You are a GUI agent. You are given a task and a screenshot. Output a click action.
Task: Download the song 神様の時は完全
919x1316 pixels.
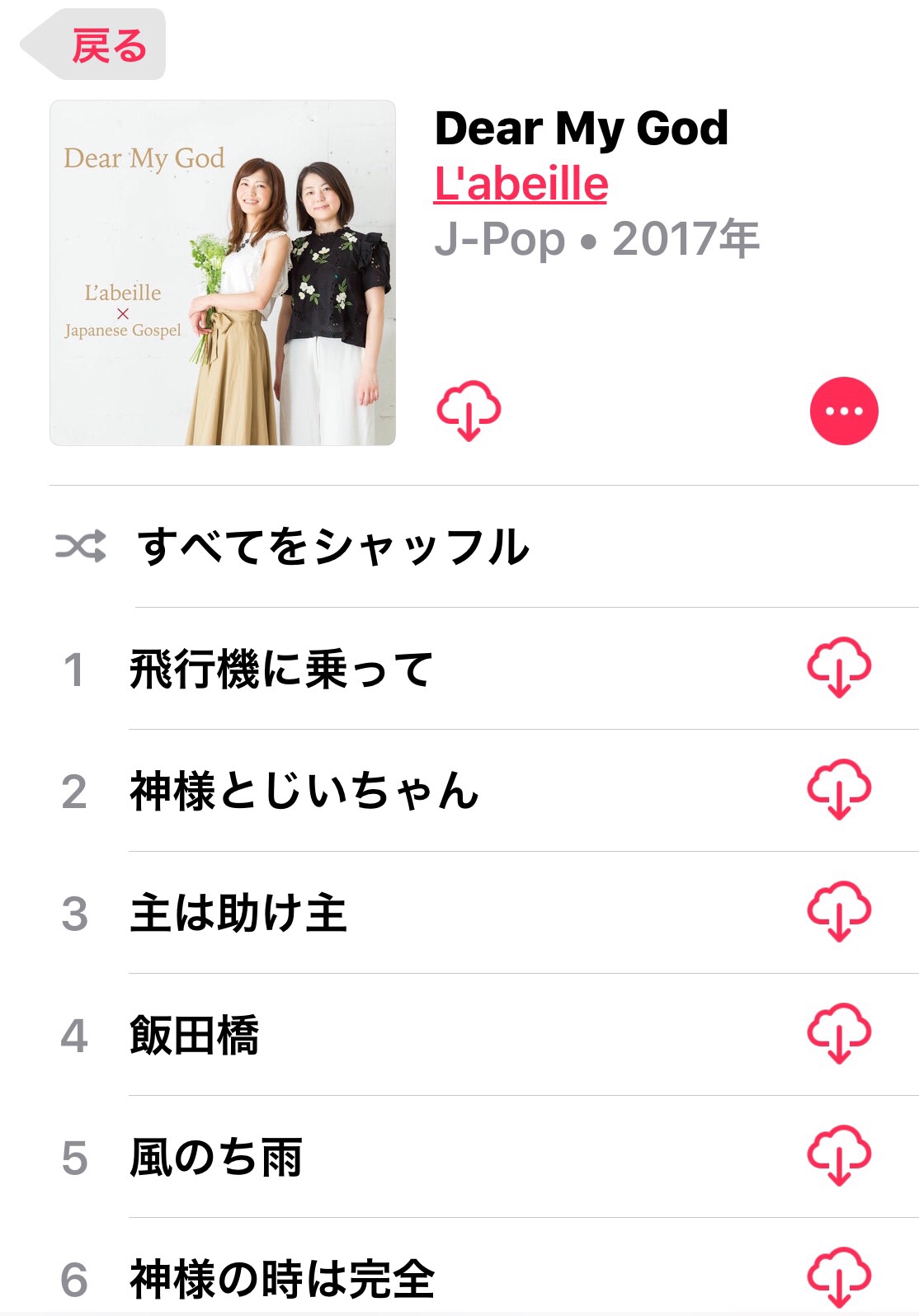tap(838, 1276)
